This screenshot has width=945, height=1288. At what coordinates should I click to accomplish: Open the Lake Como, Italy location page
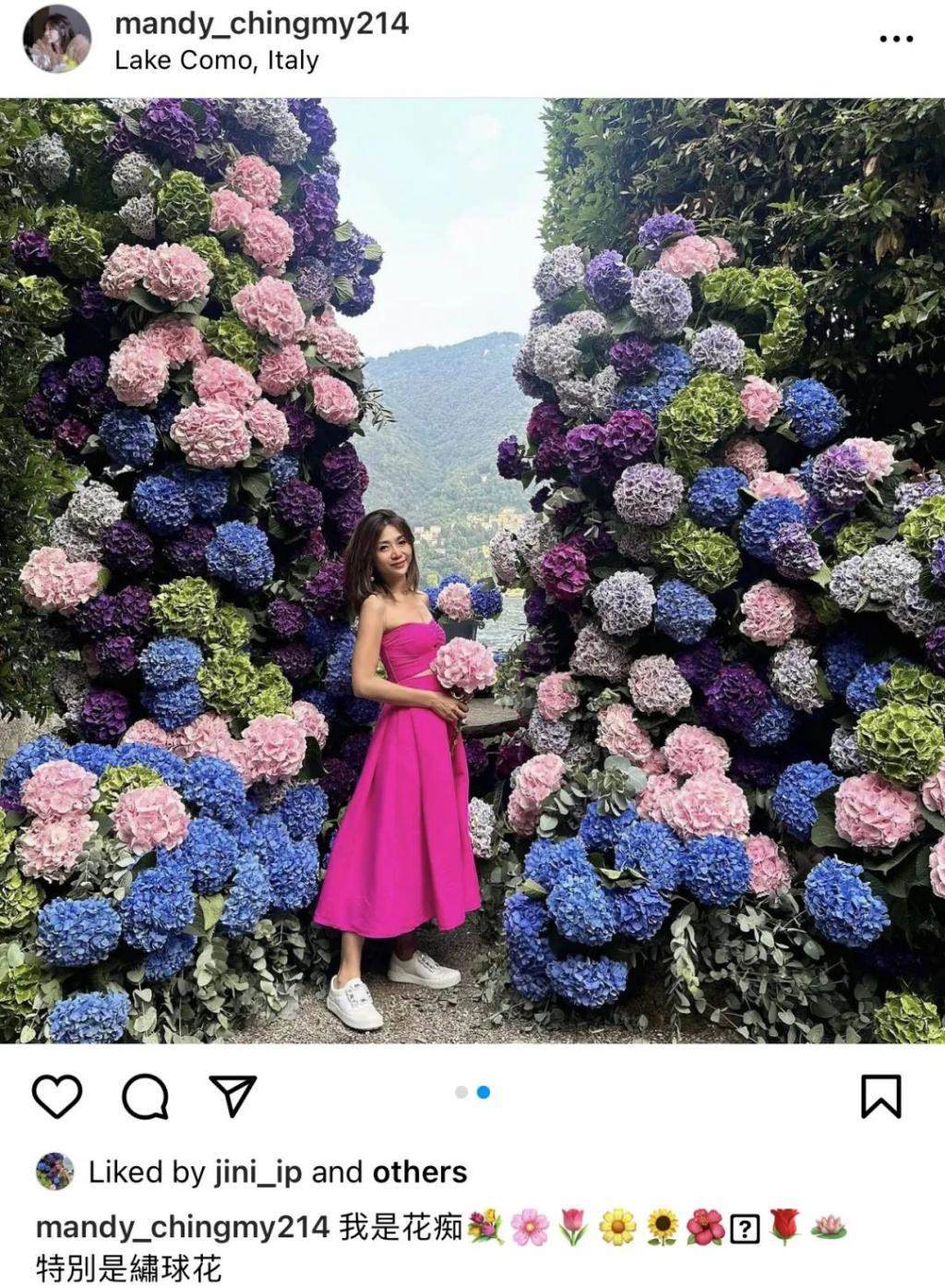[x=217, y=61]
